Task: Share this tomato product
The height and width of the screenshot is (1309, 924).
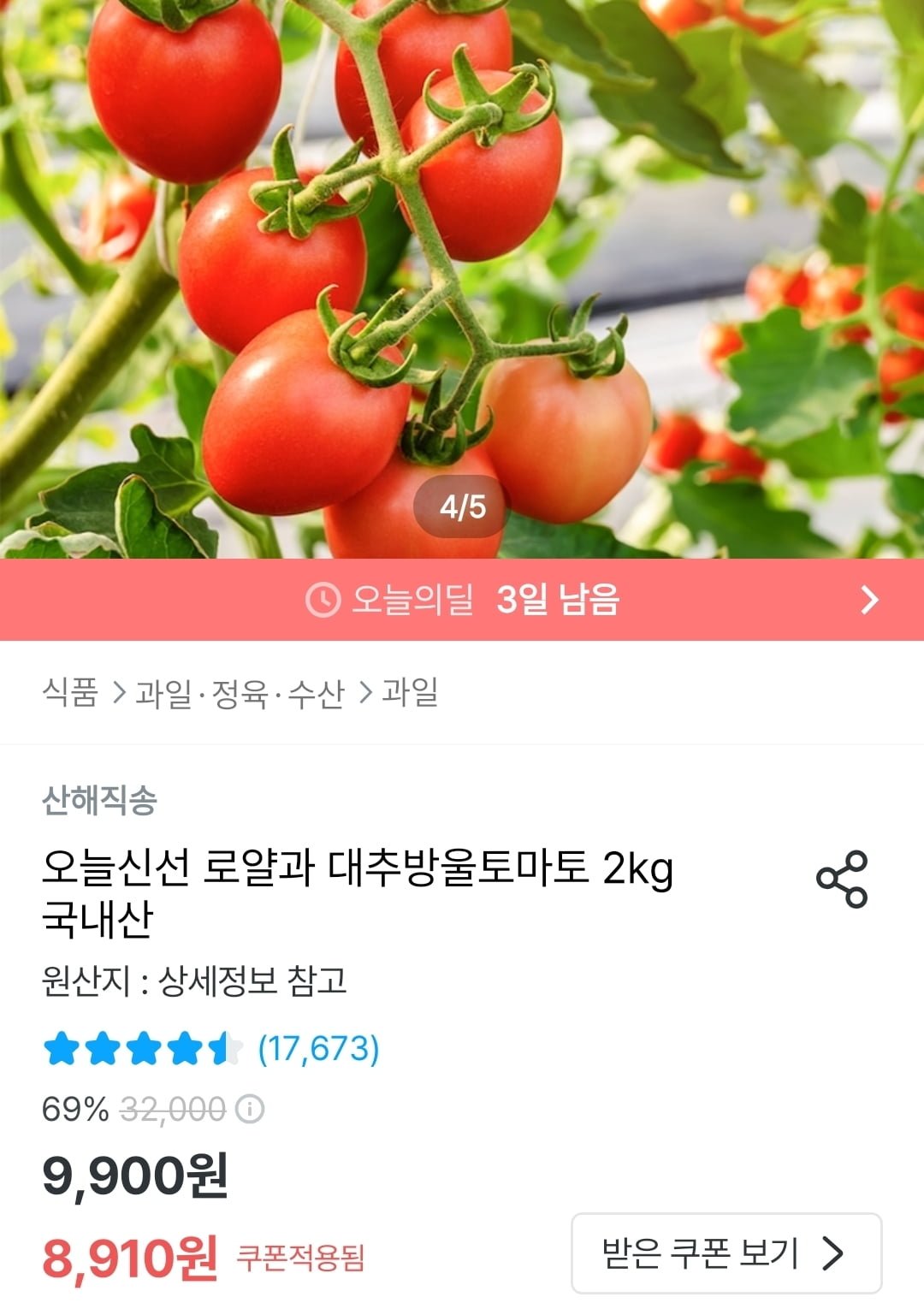Action: (842, 879)
